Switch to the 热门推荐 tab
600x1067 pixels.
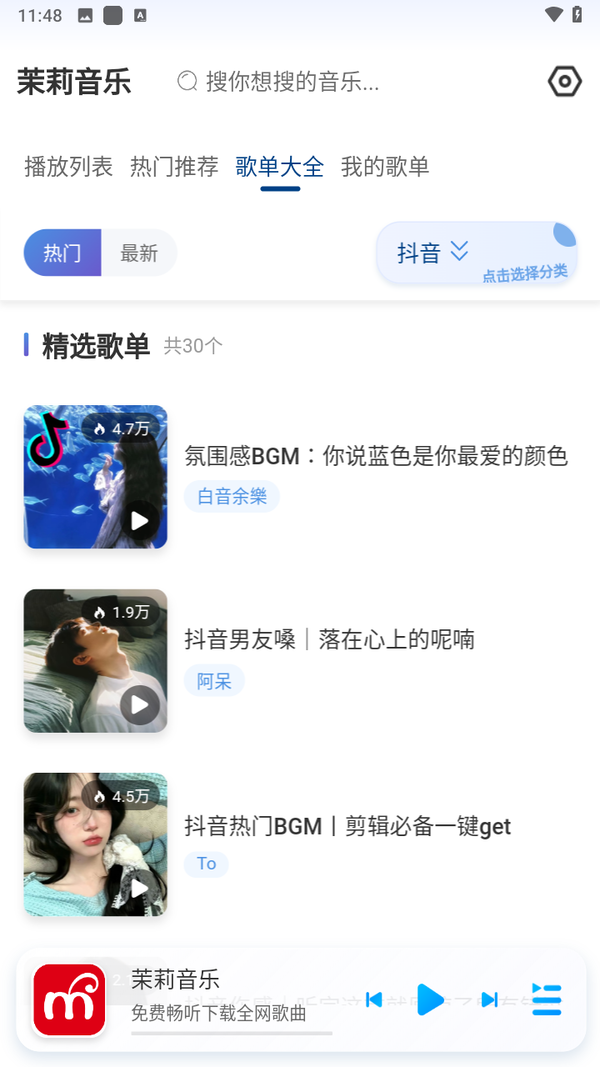[174, 167]
